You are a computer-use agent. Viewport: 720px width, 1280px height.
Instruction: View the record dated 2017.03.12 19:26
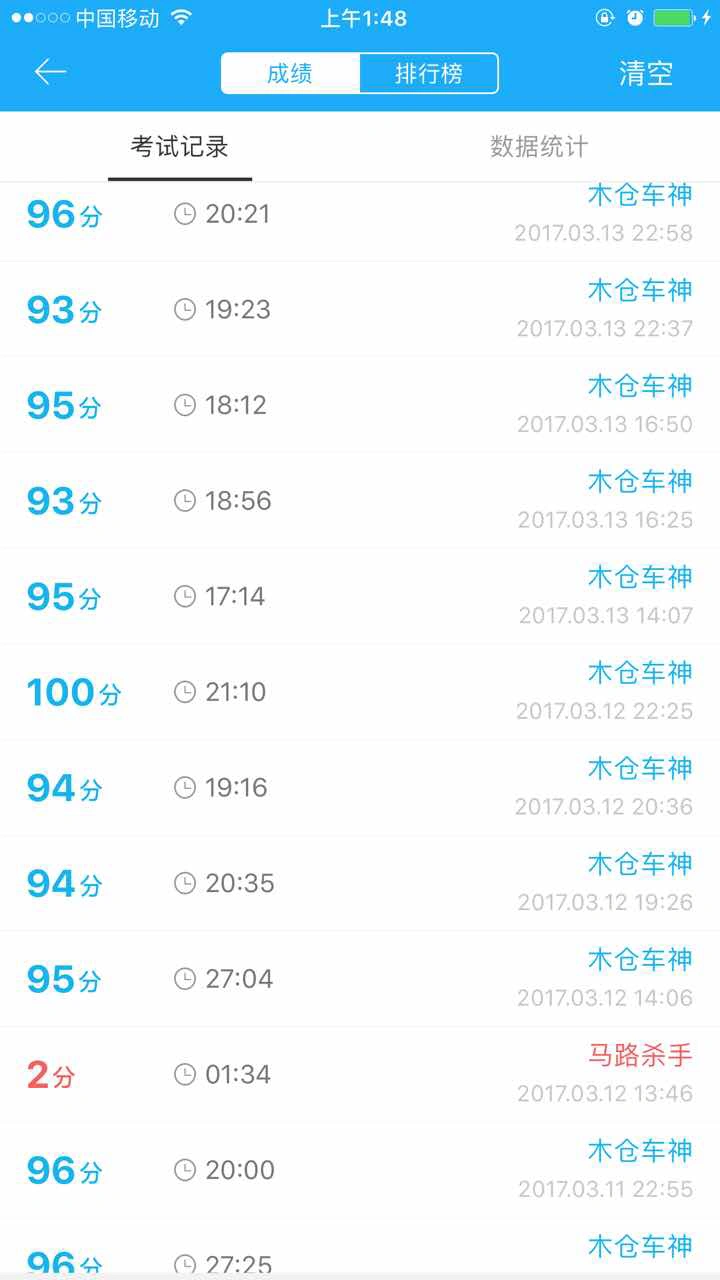point(360,884)
